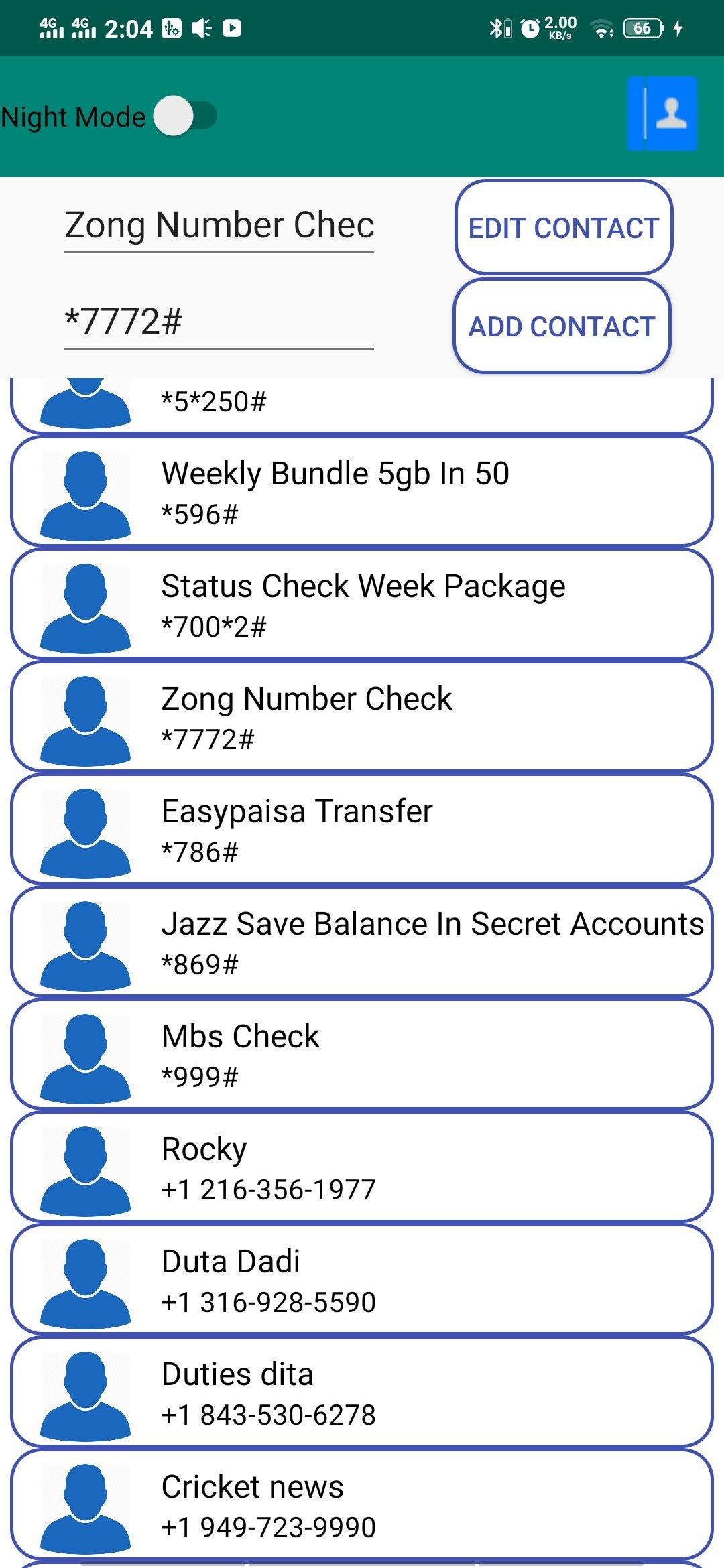Open the contact with code *5*250#
Screen dimensions: 724x1568
coord(362,403)
